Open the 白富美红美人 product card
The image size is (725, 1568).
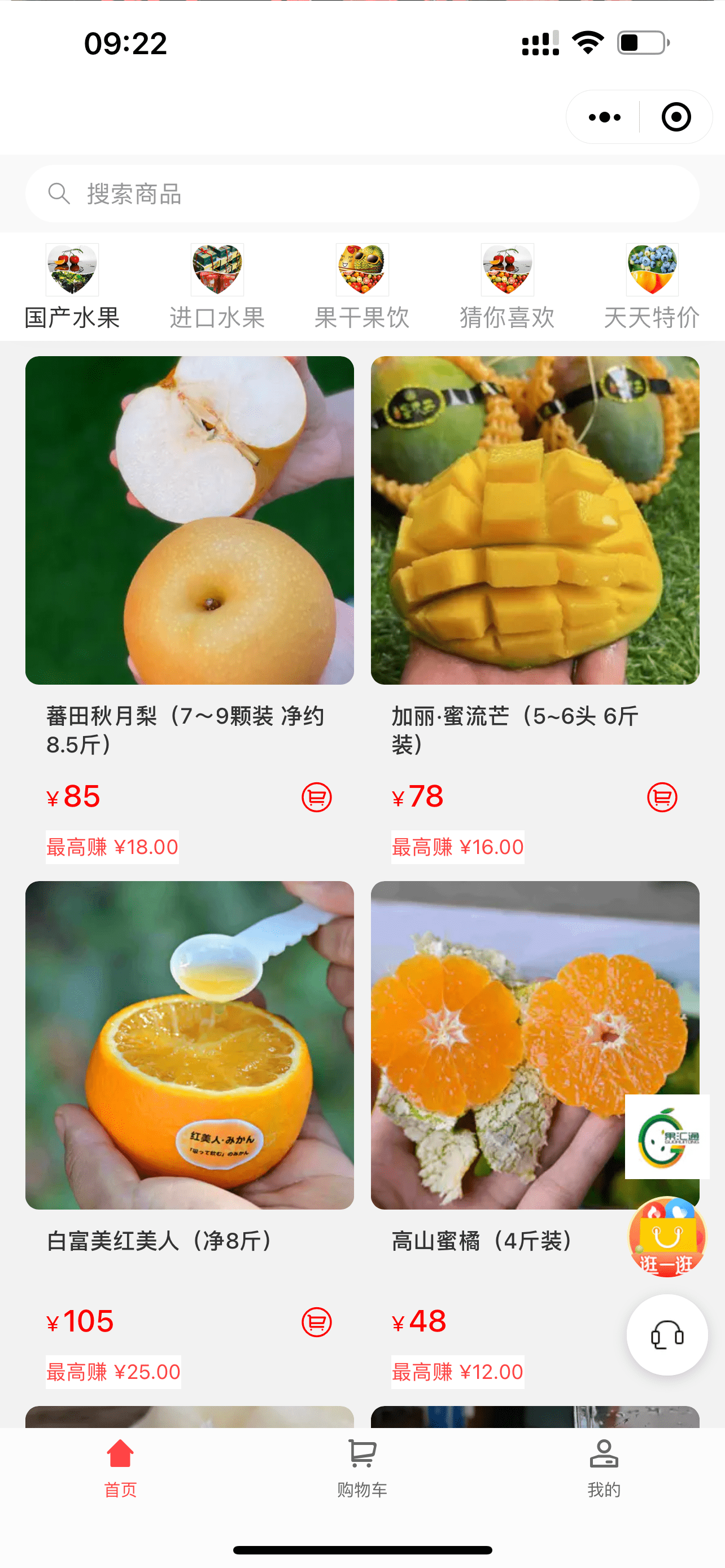[189, 1045]
